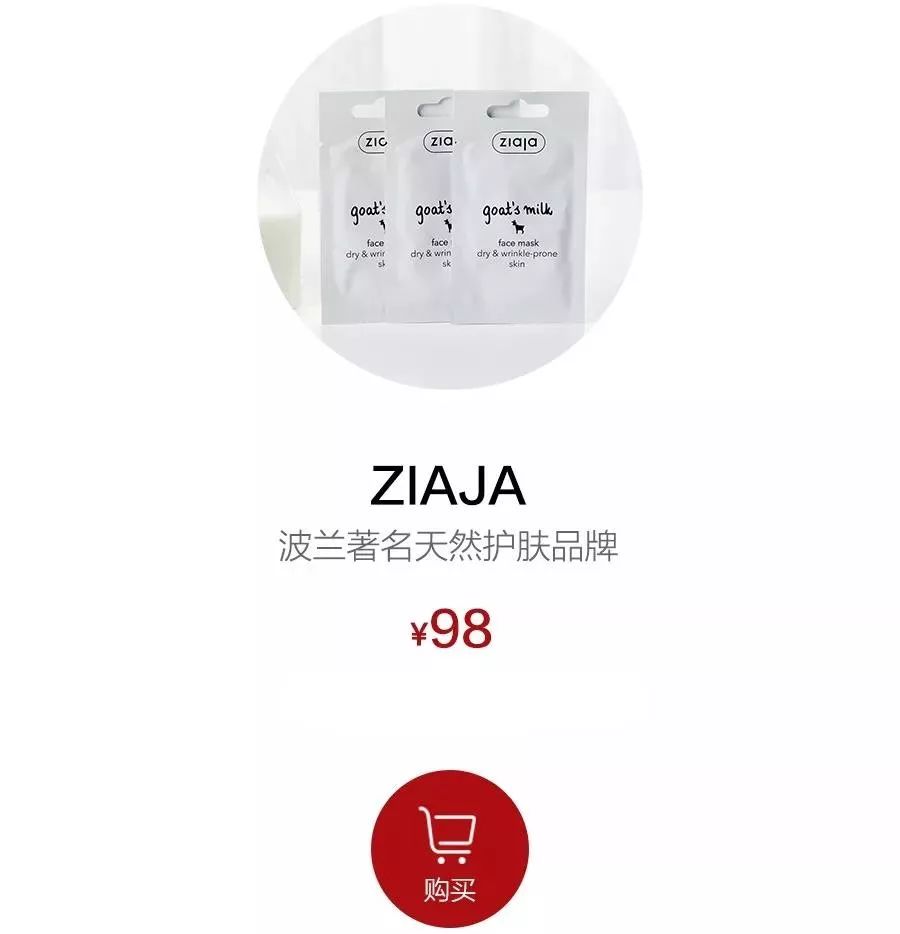
Task: Select the ziaja logo on the front packet
Action: 517,141
